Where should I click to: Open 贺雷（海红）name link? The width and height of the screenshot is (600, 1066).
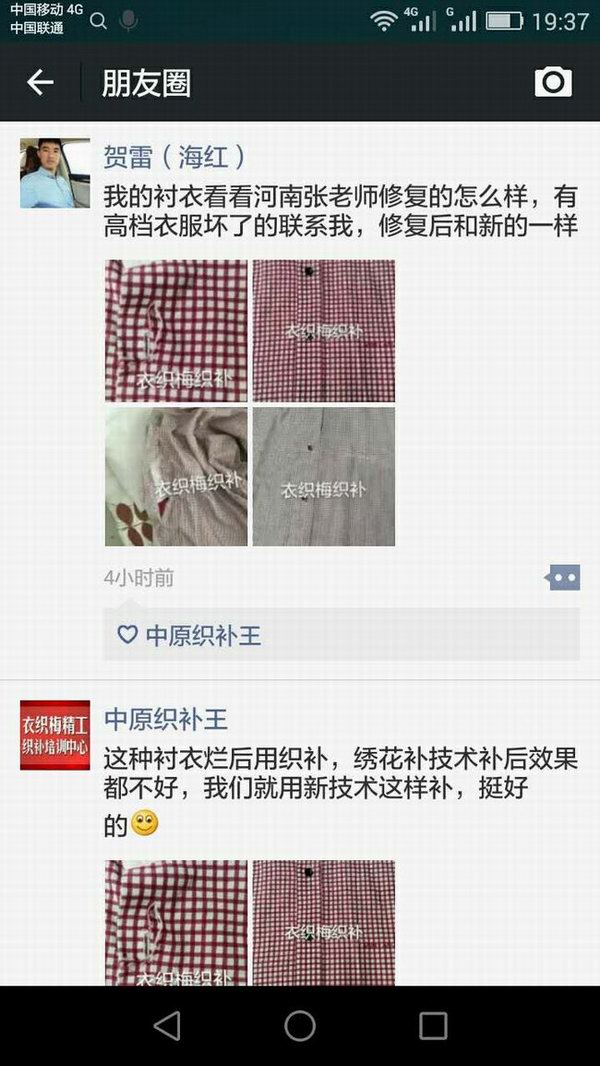click(174, 157)
